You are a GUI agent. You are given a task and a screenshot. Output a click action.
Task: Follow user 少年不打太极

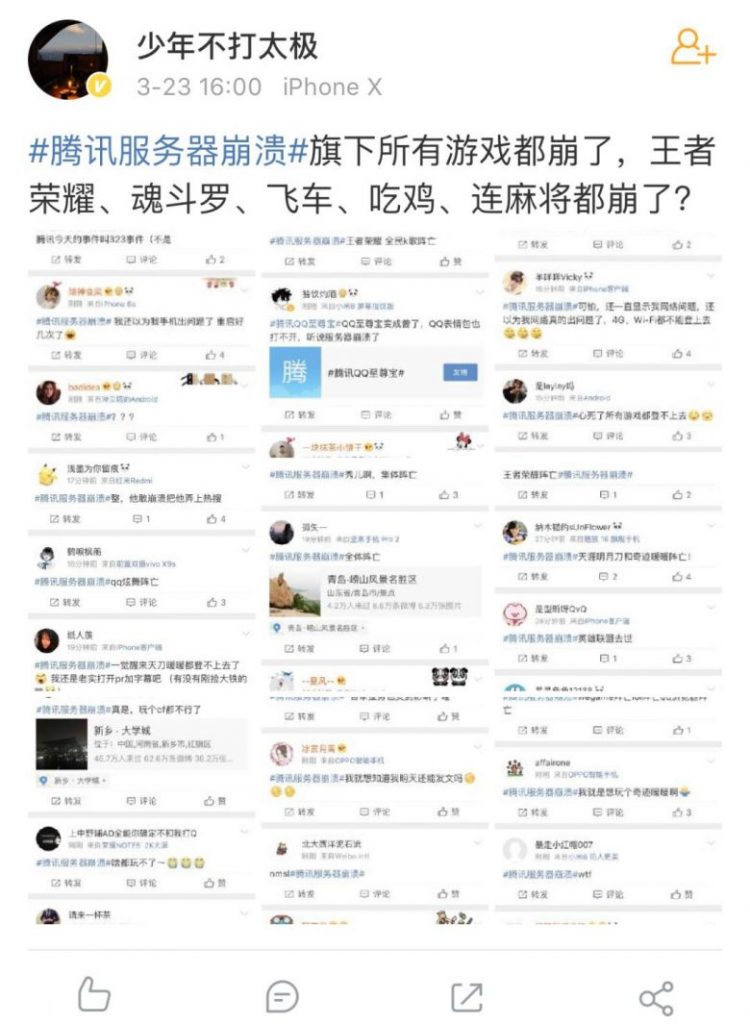tap(692, 47)
